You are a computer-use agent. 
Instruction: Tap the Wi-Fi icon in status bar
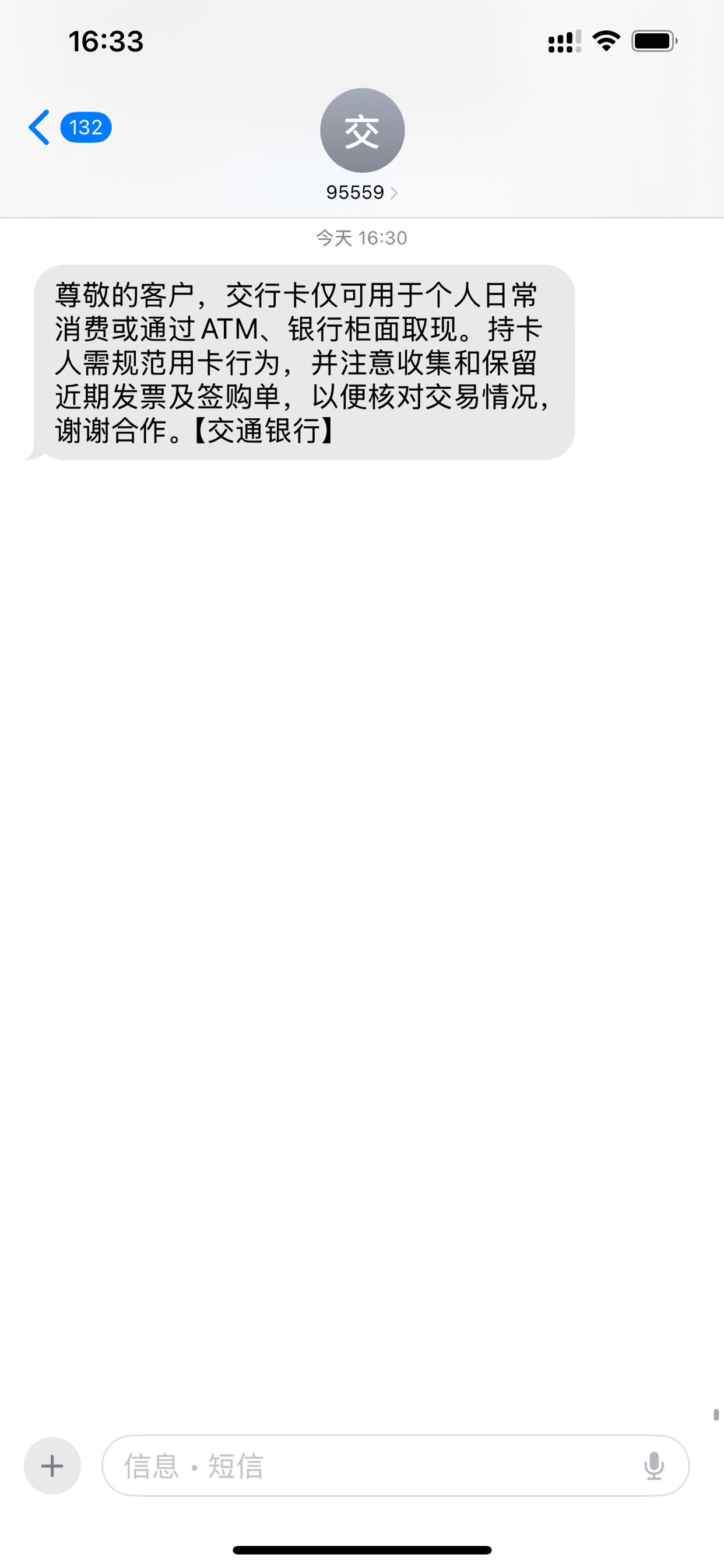pyautogui.click(x=604, y=41)
